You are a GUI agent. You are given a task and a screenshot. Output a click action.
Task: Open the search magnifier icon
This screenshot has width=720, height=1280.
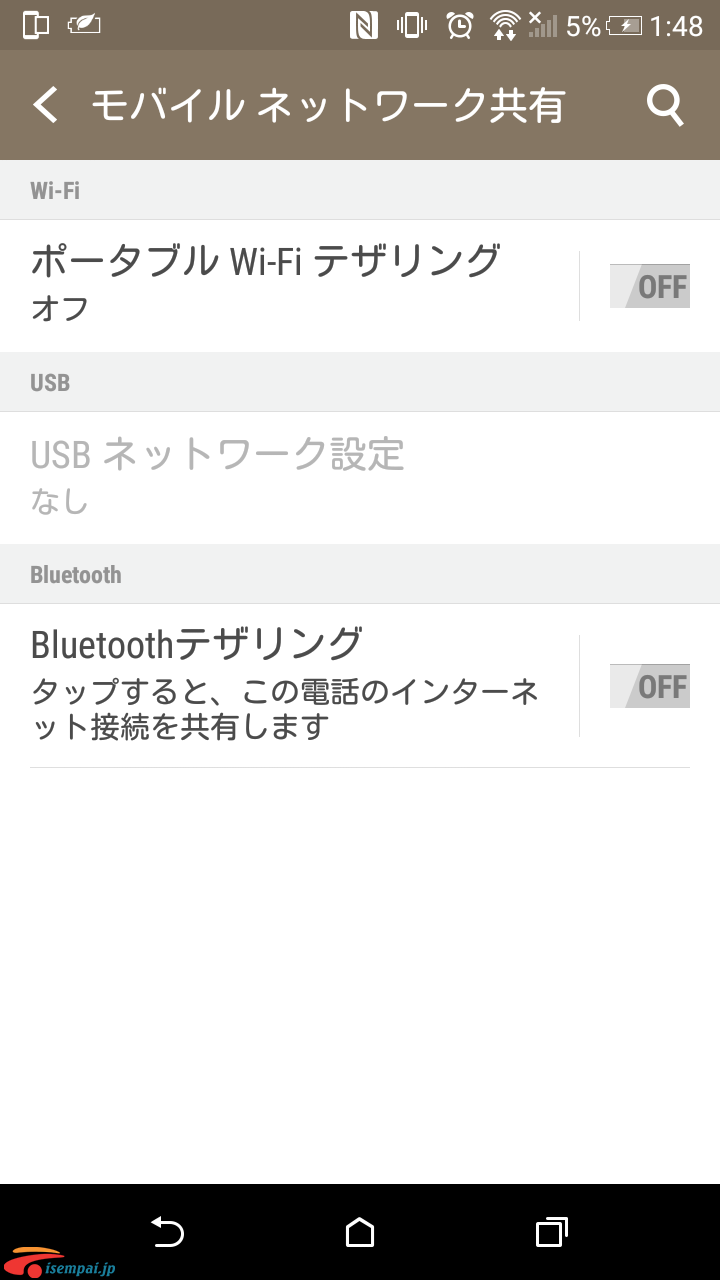665,105
